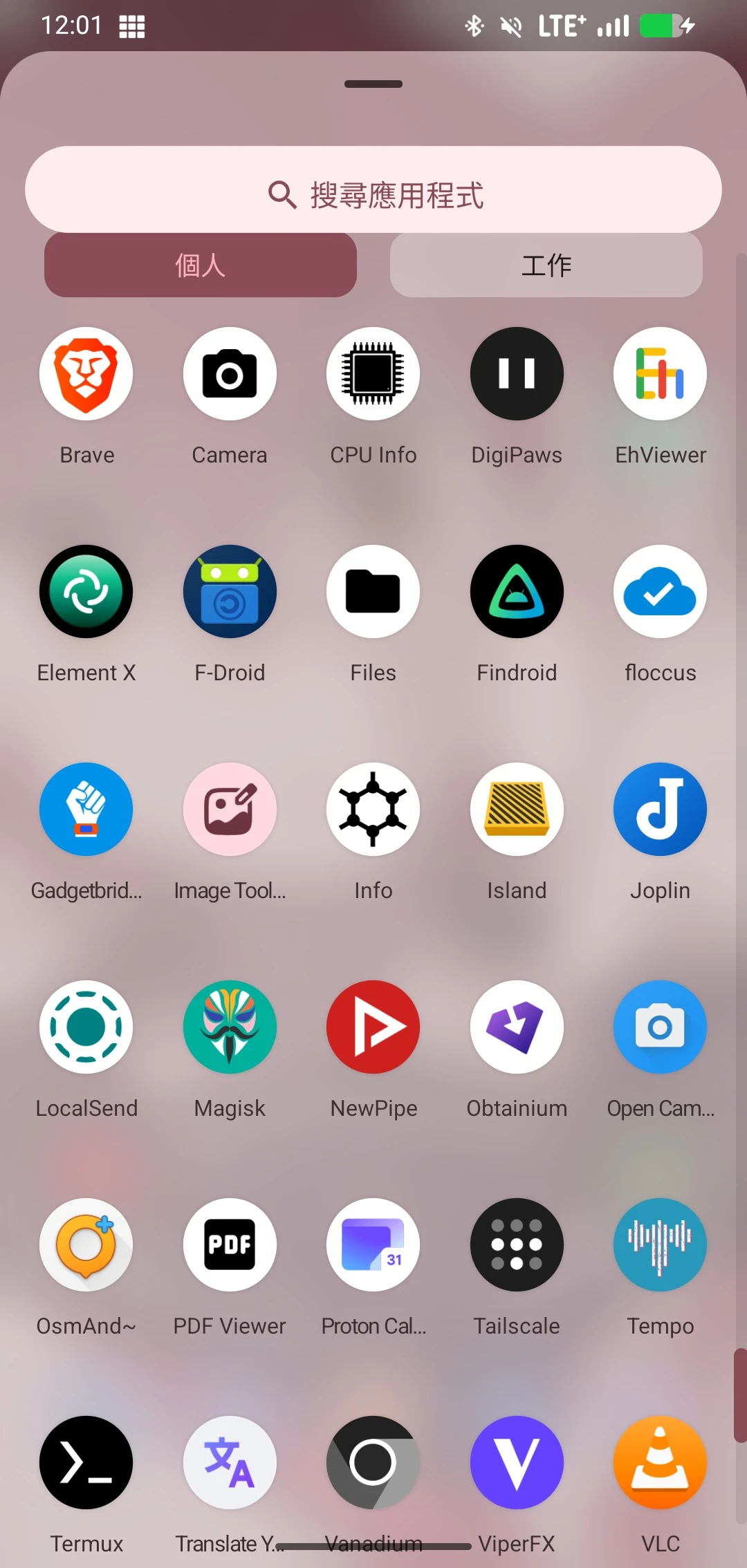747x1568 pixels.
Task: Select the 個人 personal tab
Action: [x=201, y=265]
